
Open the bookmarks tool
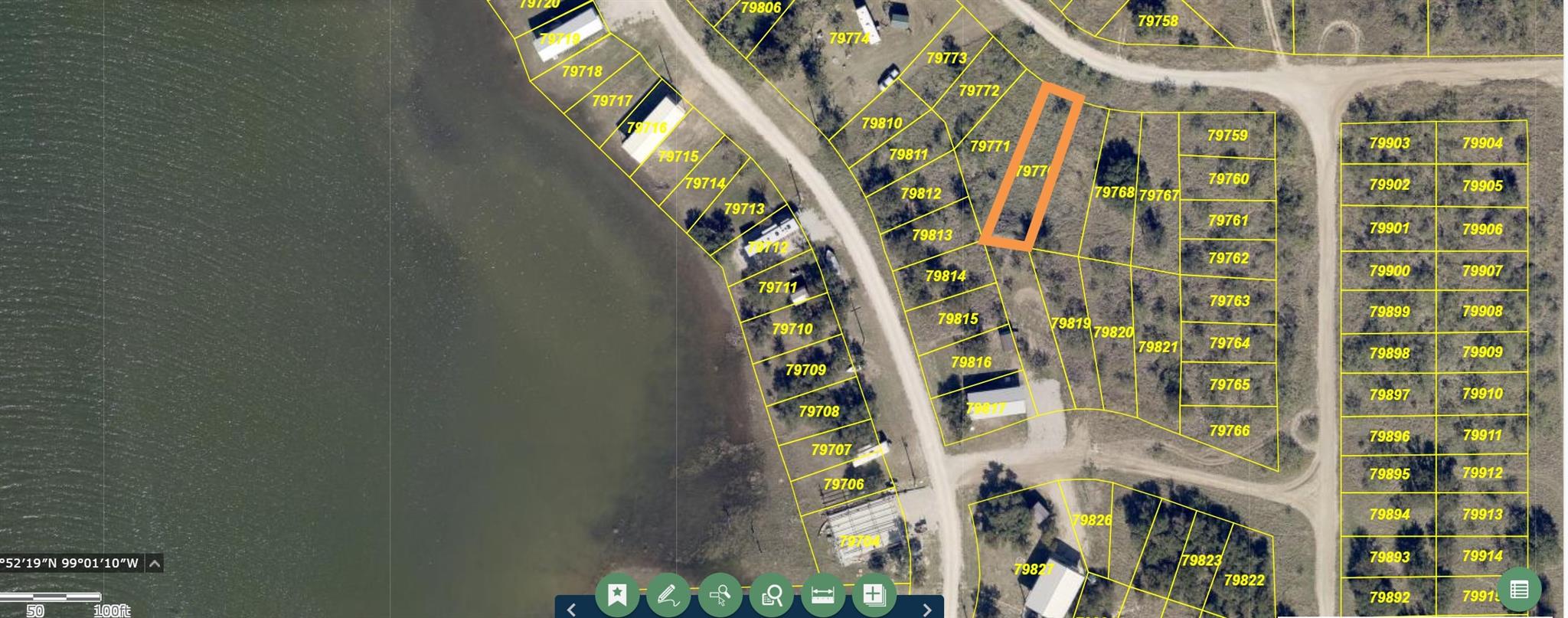pyautogui.click(x=617, y=594)
